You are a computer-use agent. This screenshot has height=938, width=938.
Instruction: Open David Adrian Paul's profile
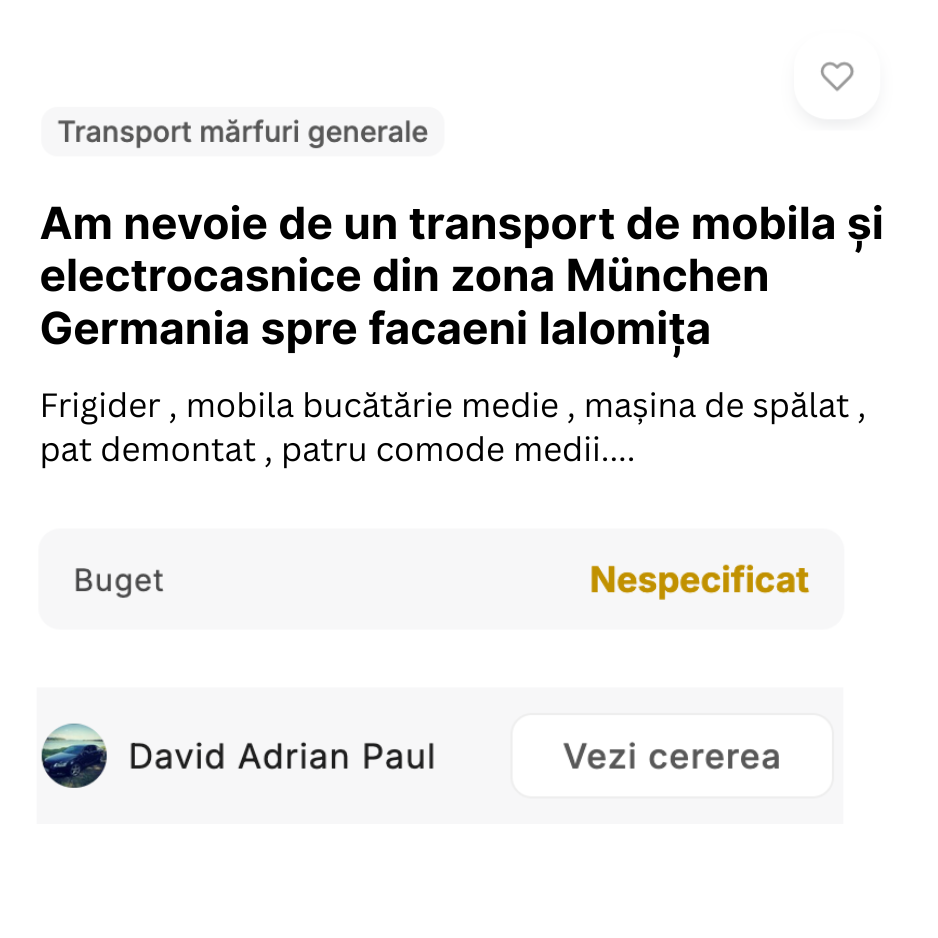282,757
